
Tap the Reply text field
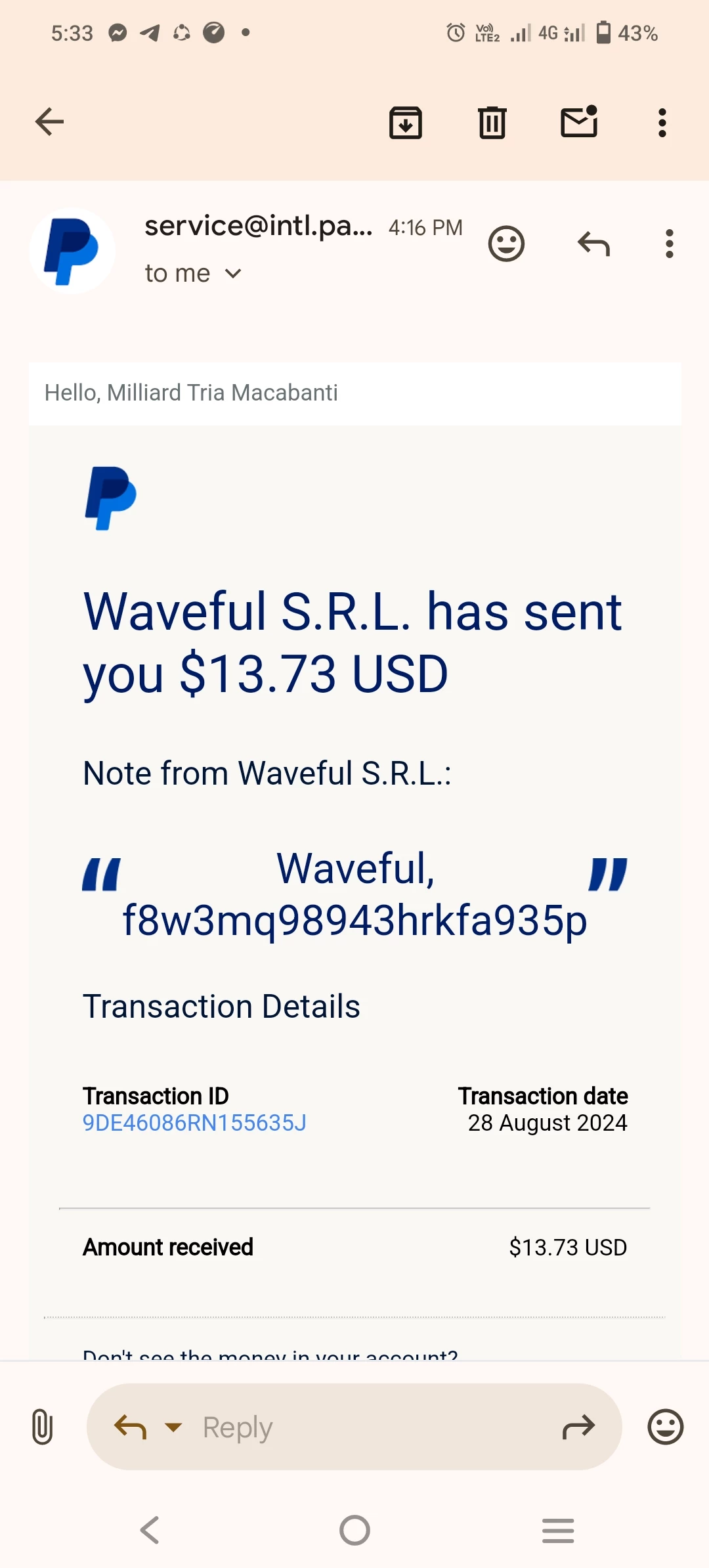(x=354, y=1427)
